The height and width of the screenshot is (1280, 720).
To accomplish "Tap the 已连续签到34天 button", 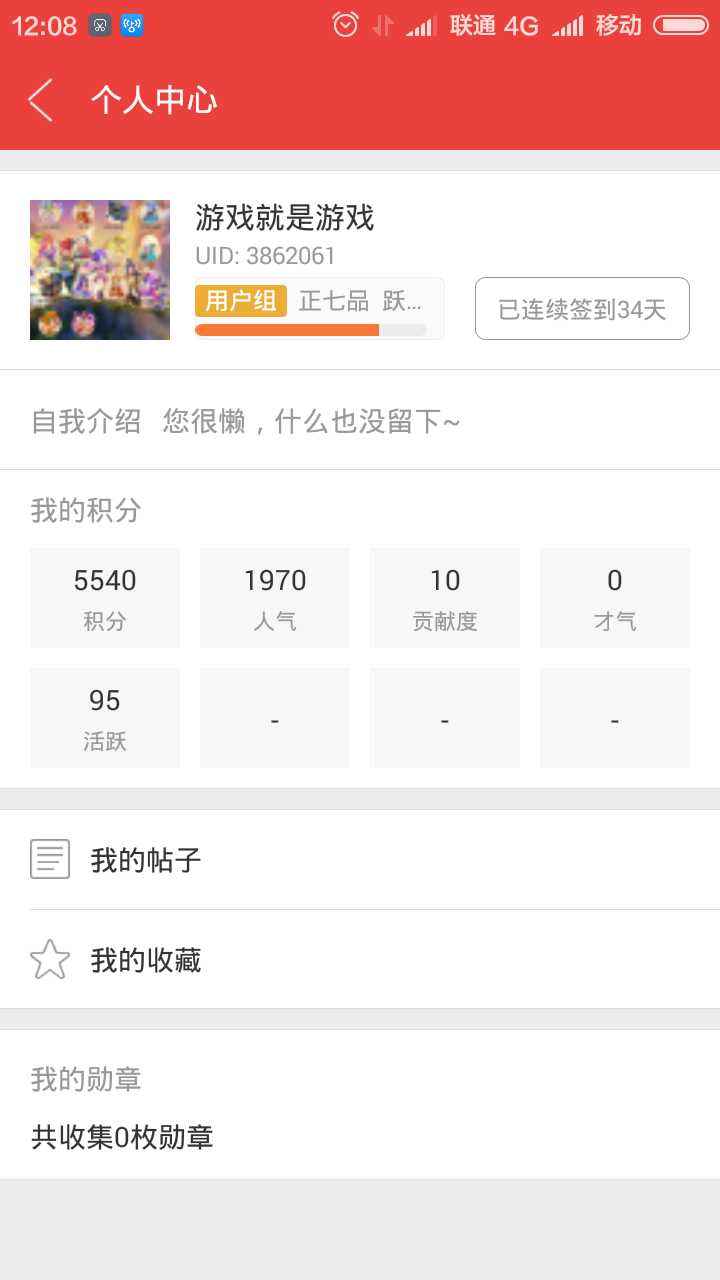I will 582,309.
